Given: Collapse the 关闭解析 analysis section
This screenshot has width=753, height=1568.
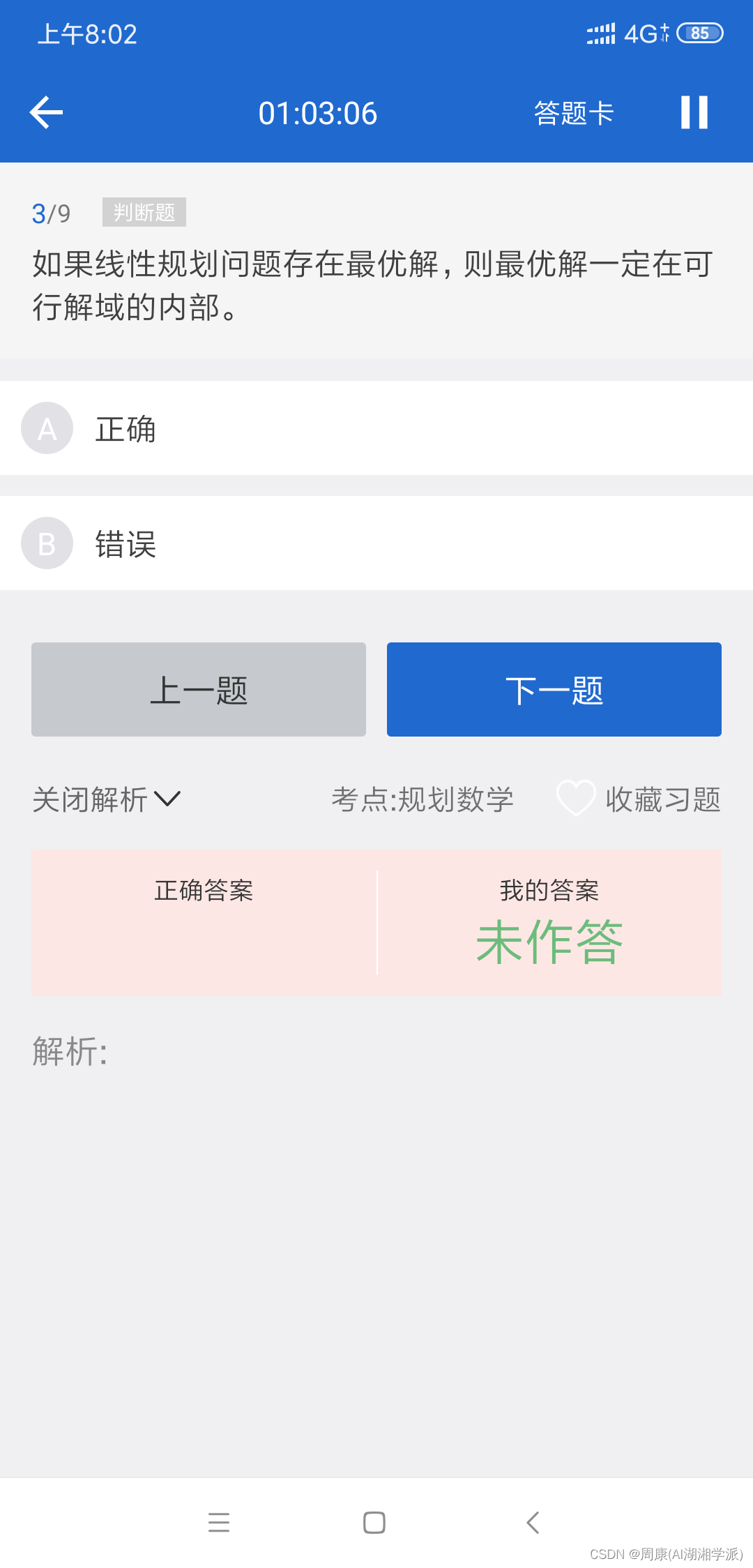Looking at the screenshot, I should click(89, 800).
